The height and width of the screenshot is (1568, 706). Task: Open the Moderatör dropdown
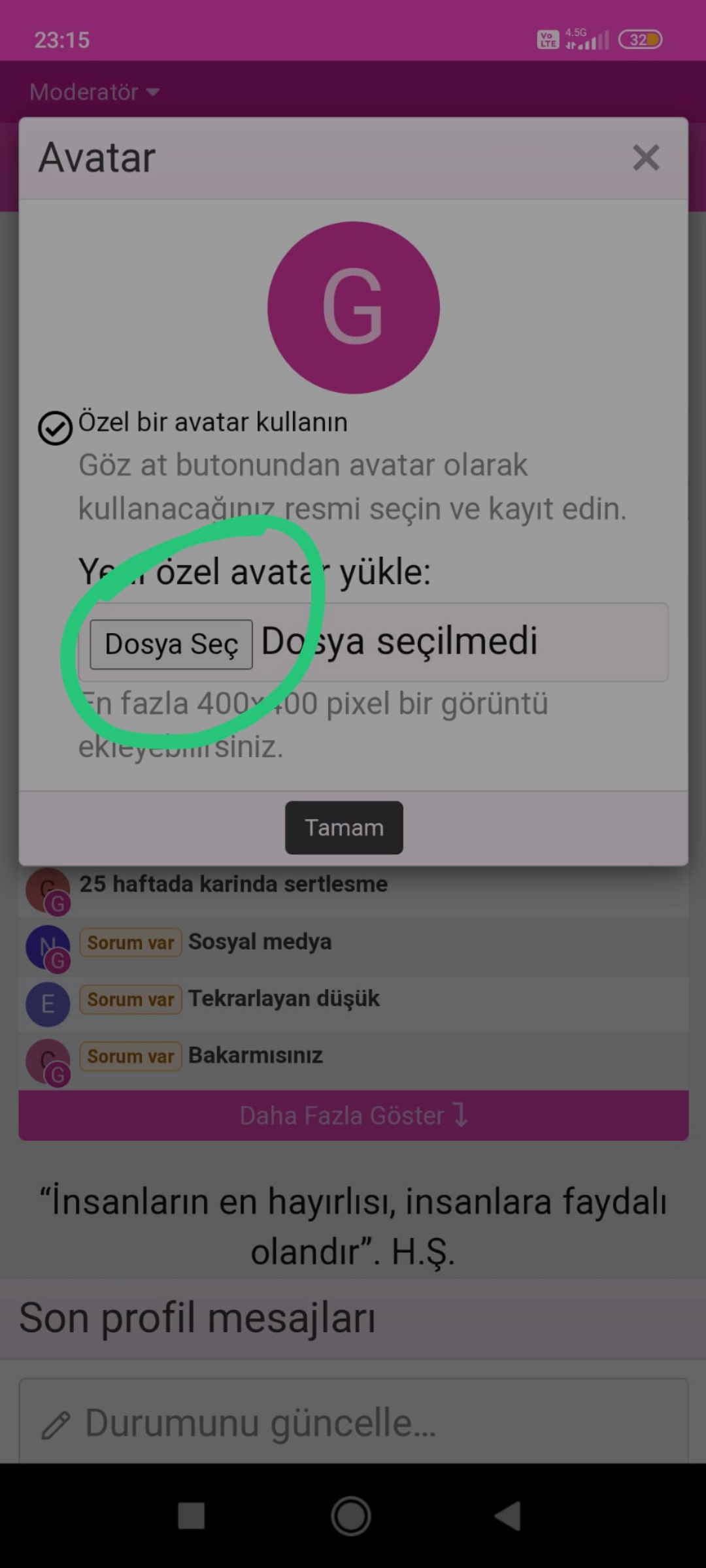[95, 92]
